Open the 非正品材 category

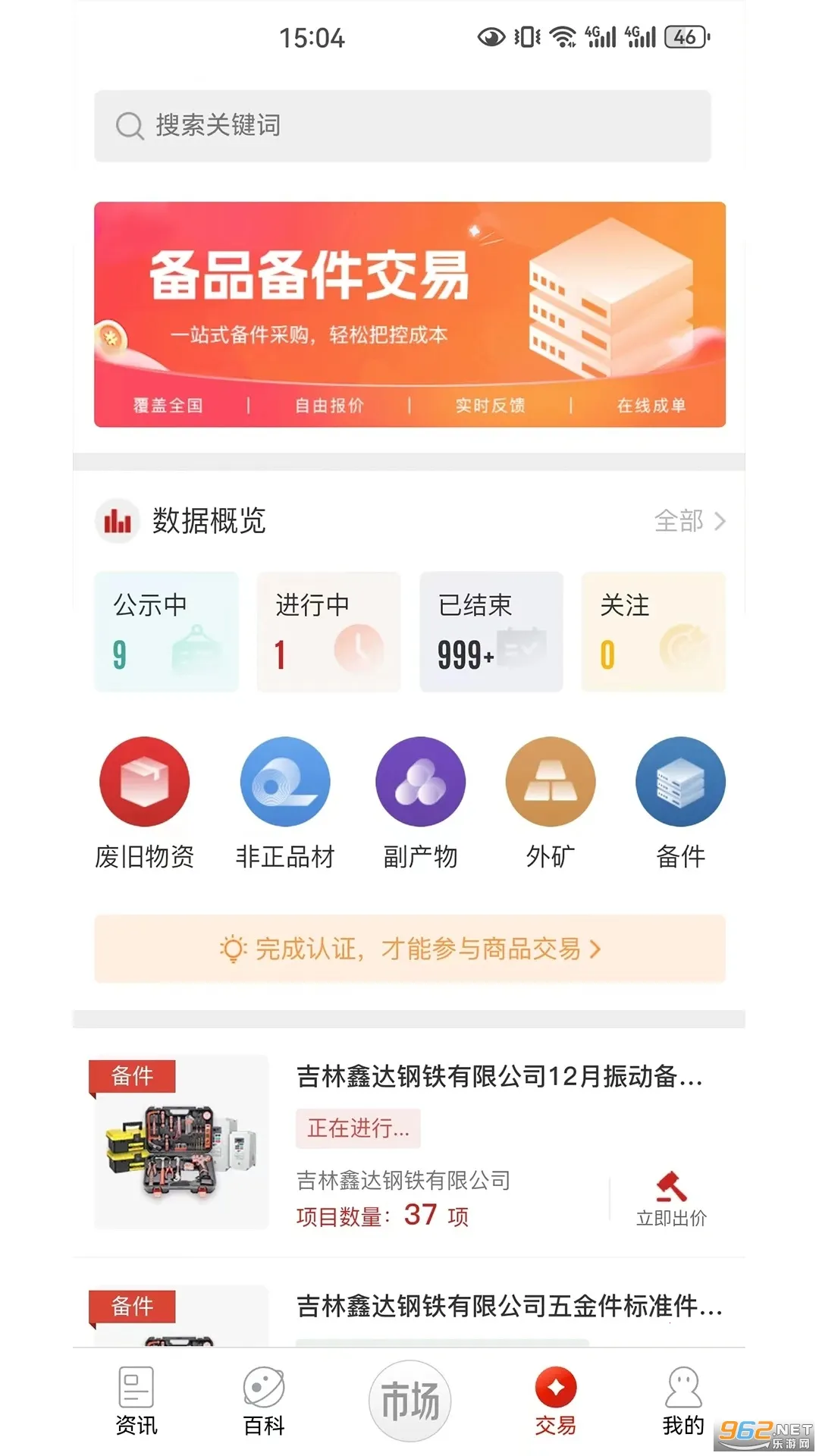pyautogui.click(x=286, y=782)
